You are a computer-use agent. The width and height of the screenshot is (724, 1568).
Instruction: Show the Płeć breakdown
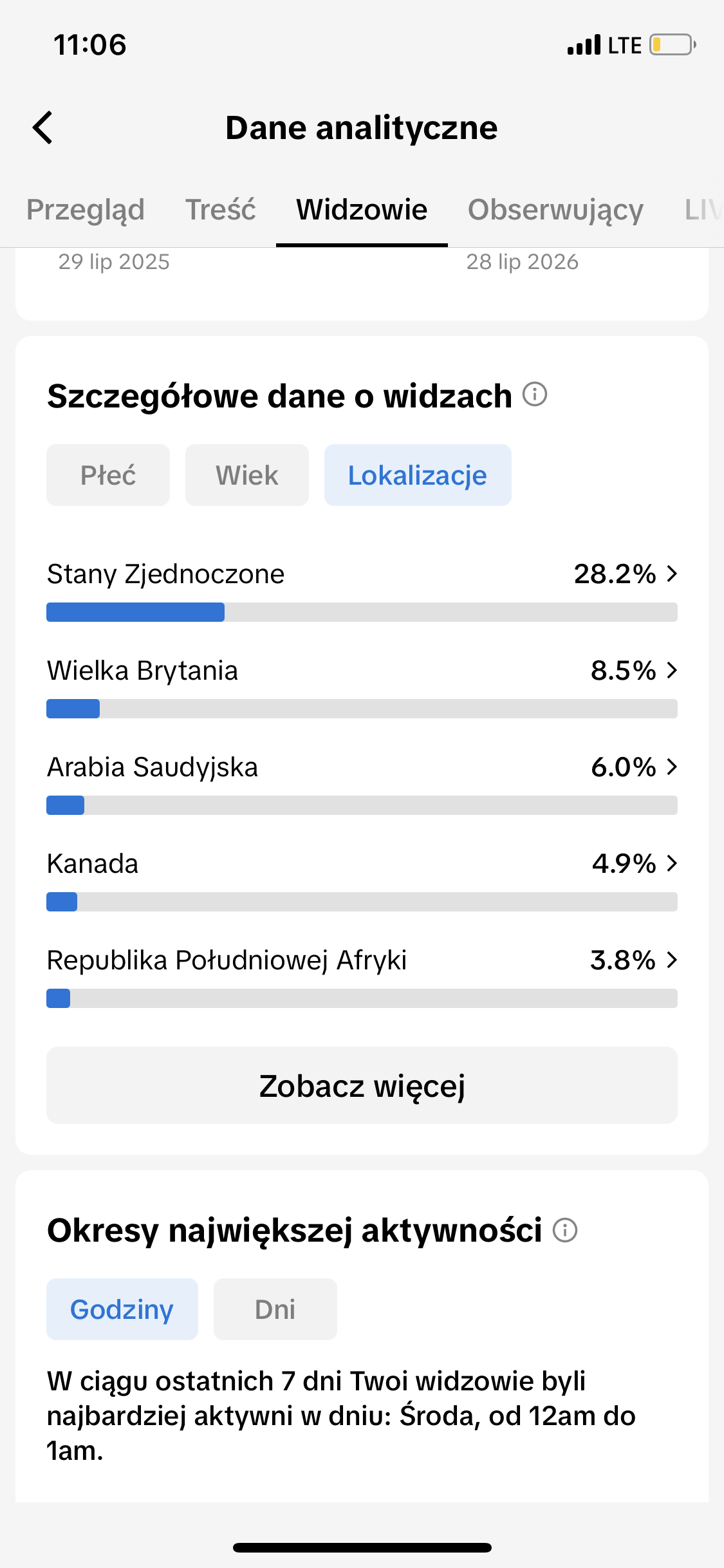click(108, 475)
